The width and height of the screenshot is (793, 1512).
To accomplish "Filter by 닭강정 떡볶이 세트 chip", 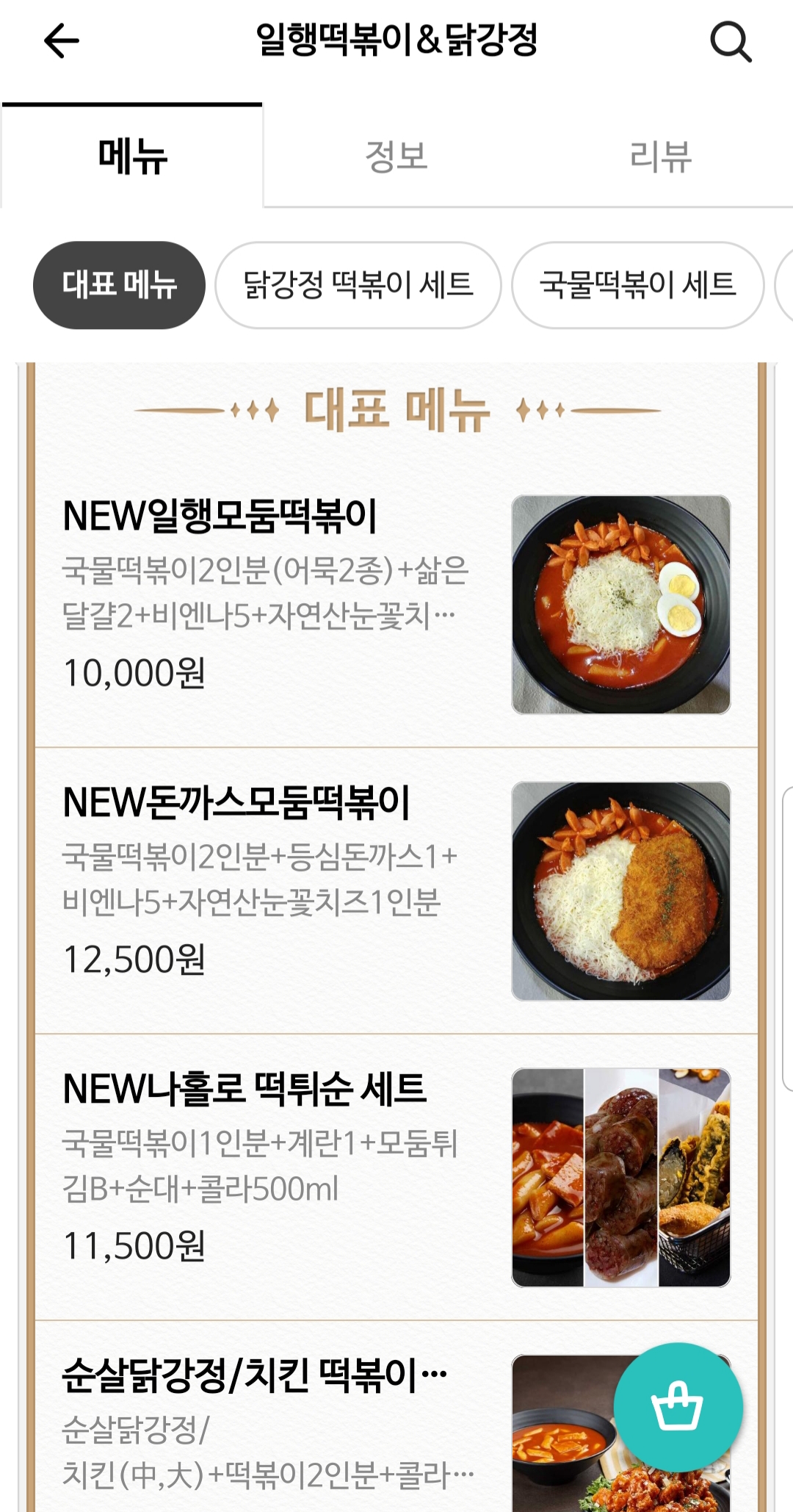I will pos(358,285).
